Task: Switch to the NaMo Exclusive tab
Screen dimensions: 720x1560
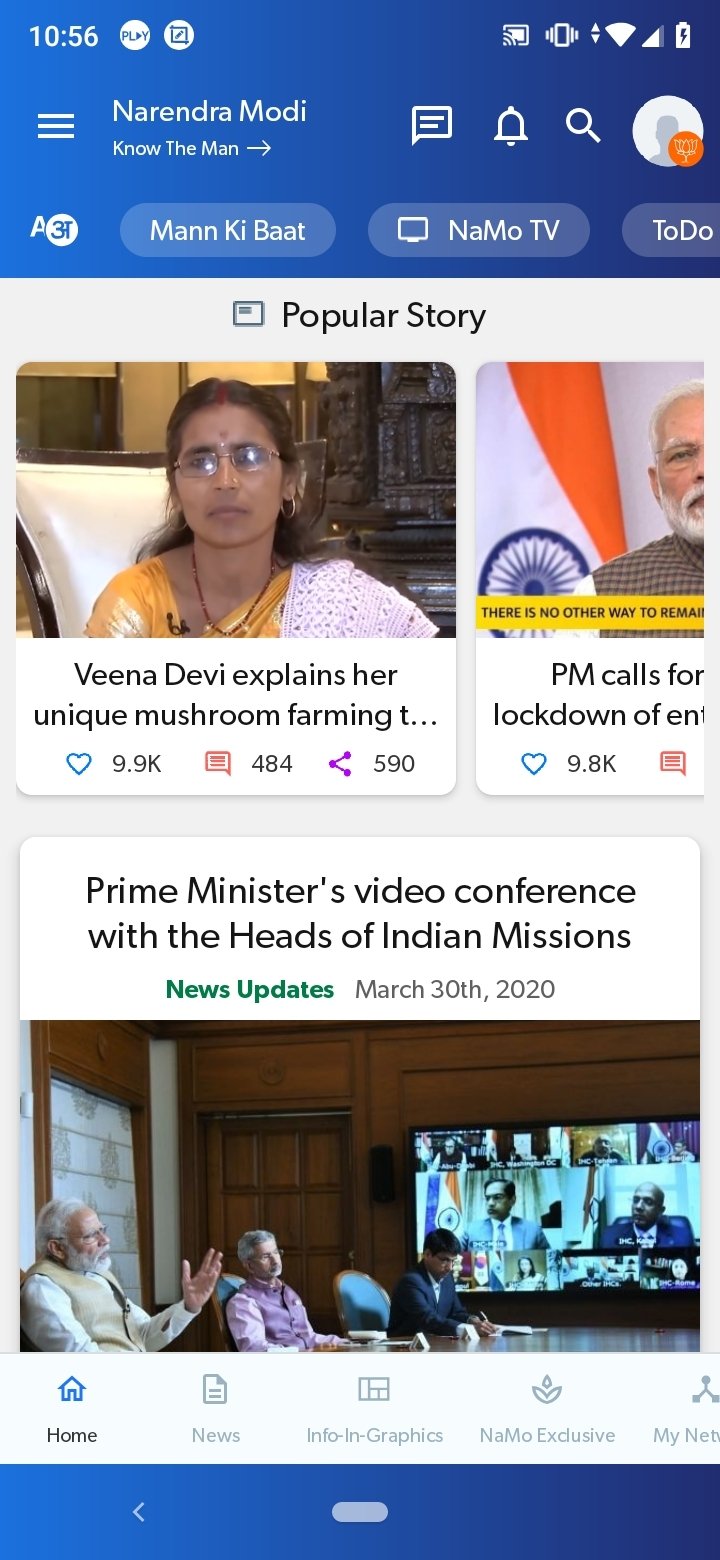Action: click(x=547, y=1408)
